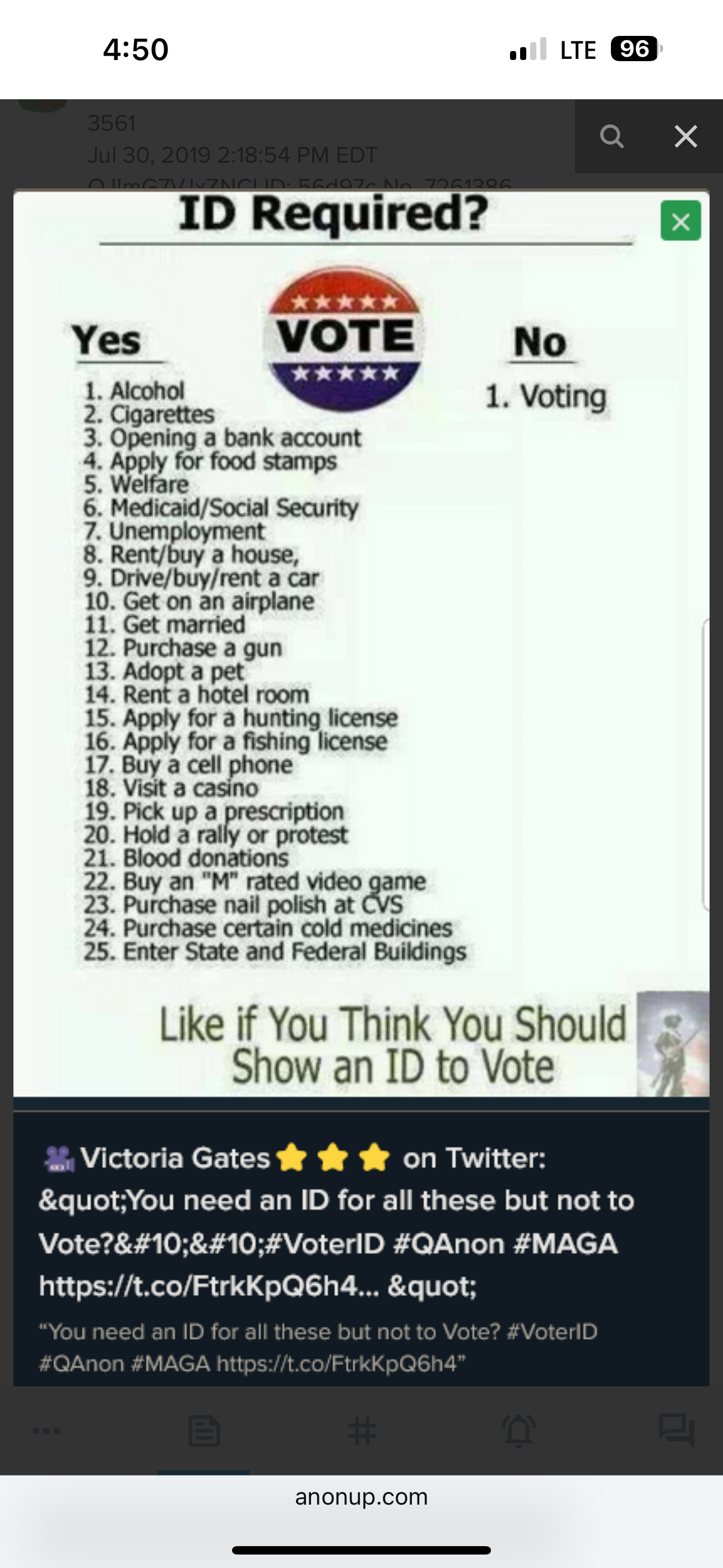723x1568 pixels.
Task: Open the search magnifier icon
Action: (611, 136)
